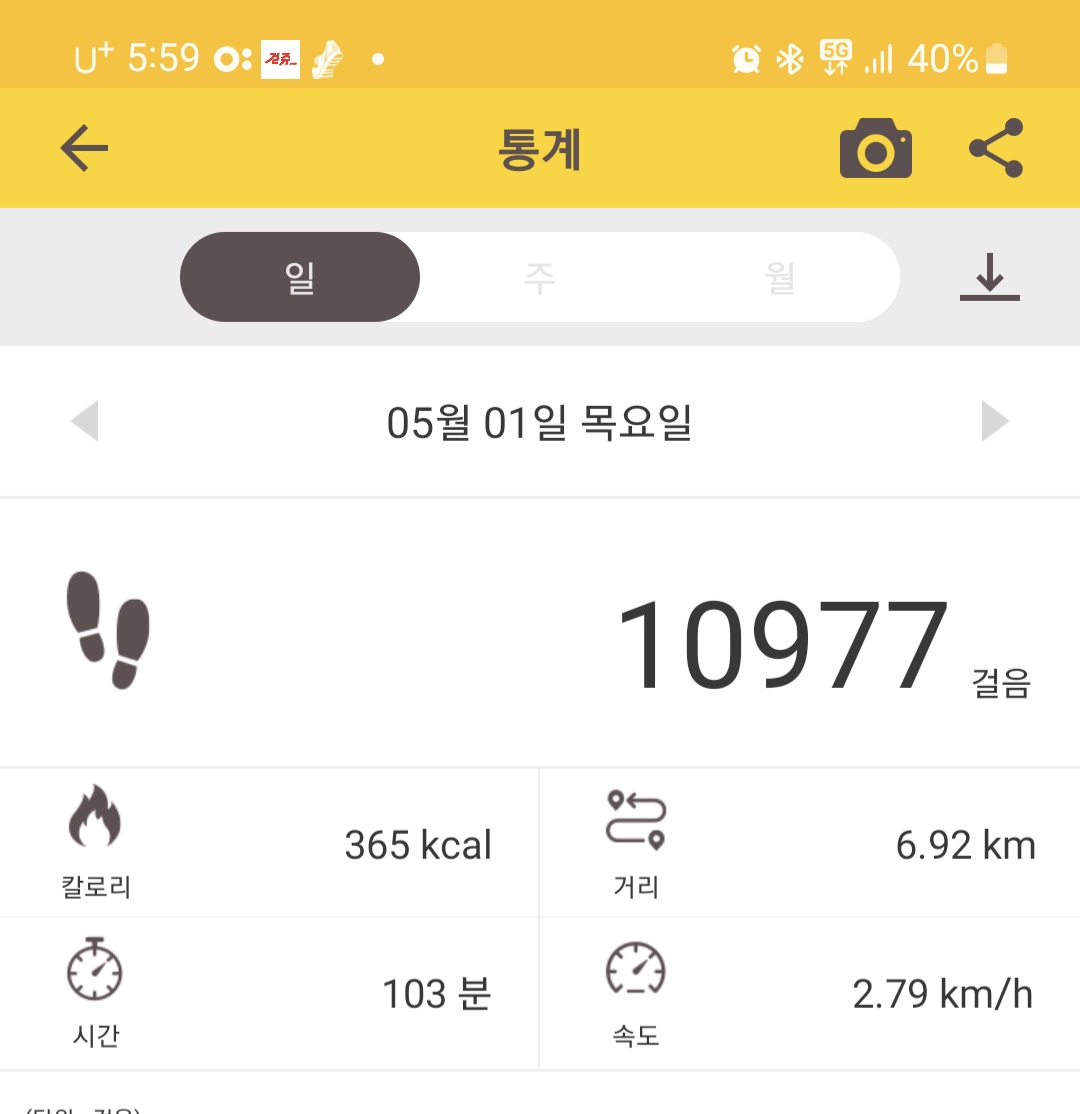The height and width of the screenshot is (1114, 1080).
Task: Open the camera icon in the app bar
Action: tap(875, 149)
